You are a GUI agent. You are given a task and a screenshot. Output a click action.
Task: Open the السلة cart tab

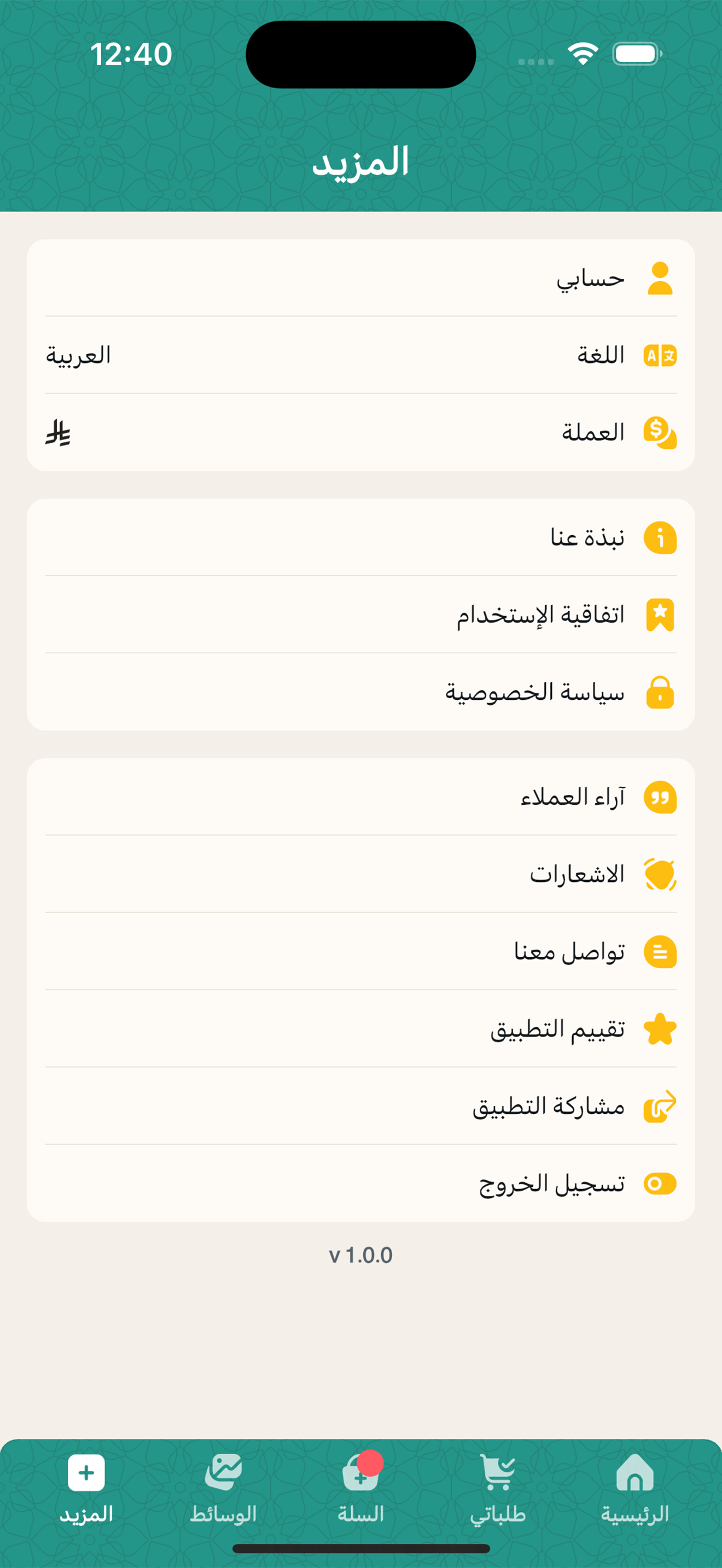tap(361, 1488)
